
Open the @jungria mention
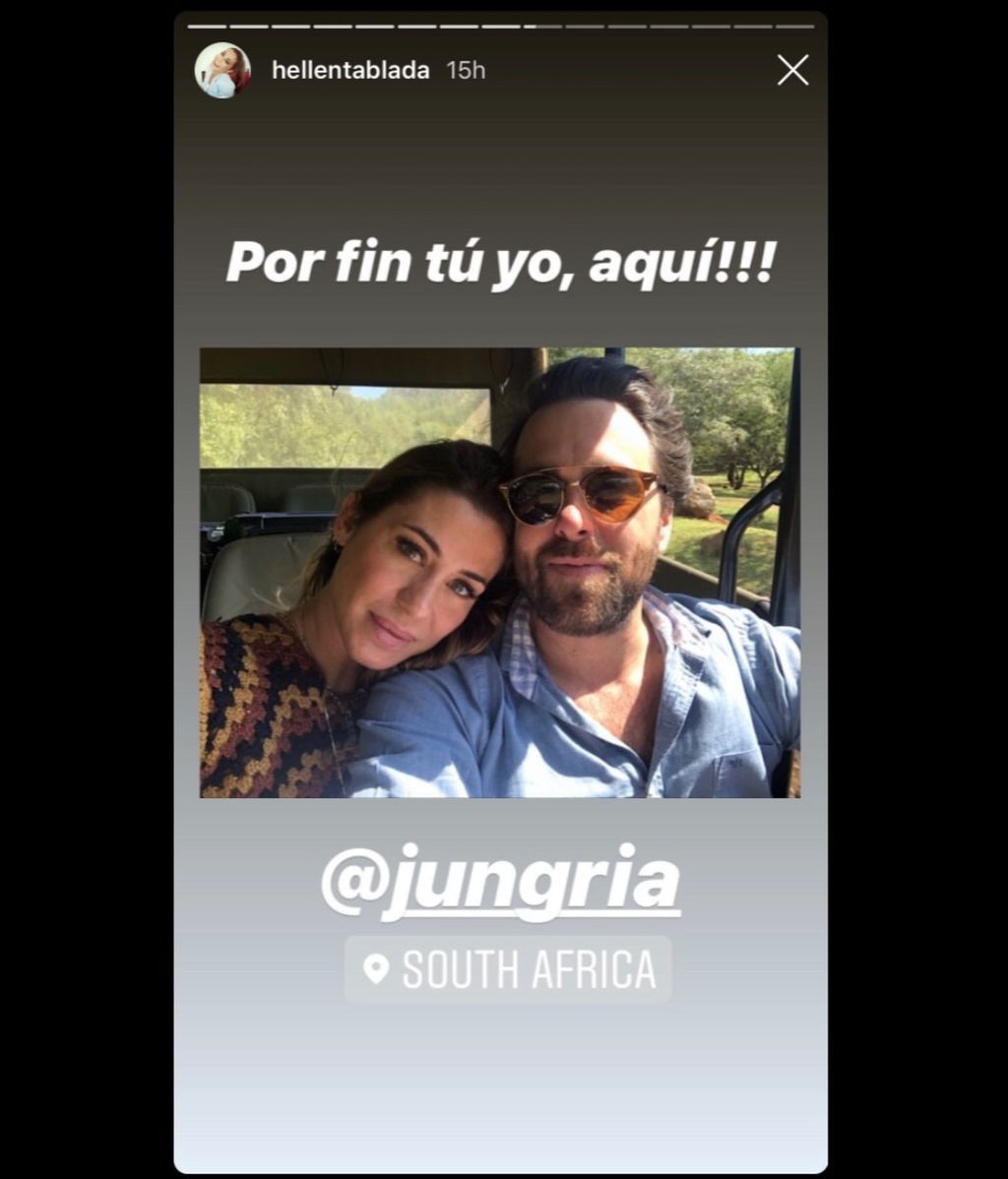(500, 879)
